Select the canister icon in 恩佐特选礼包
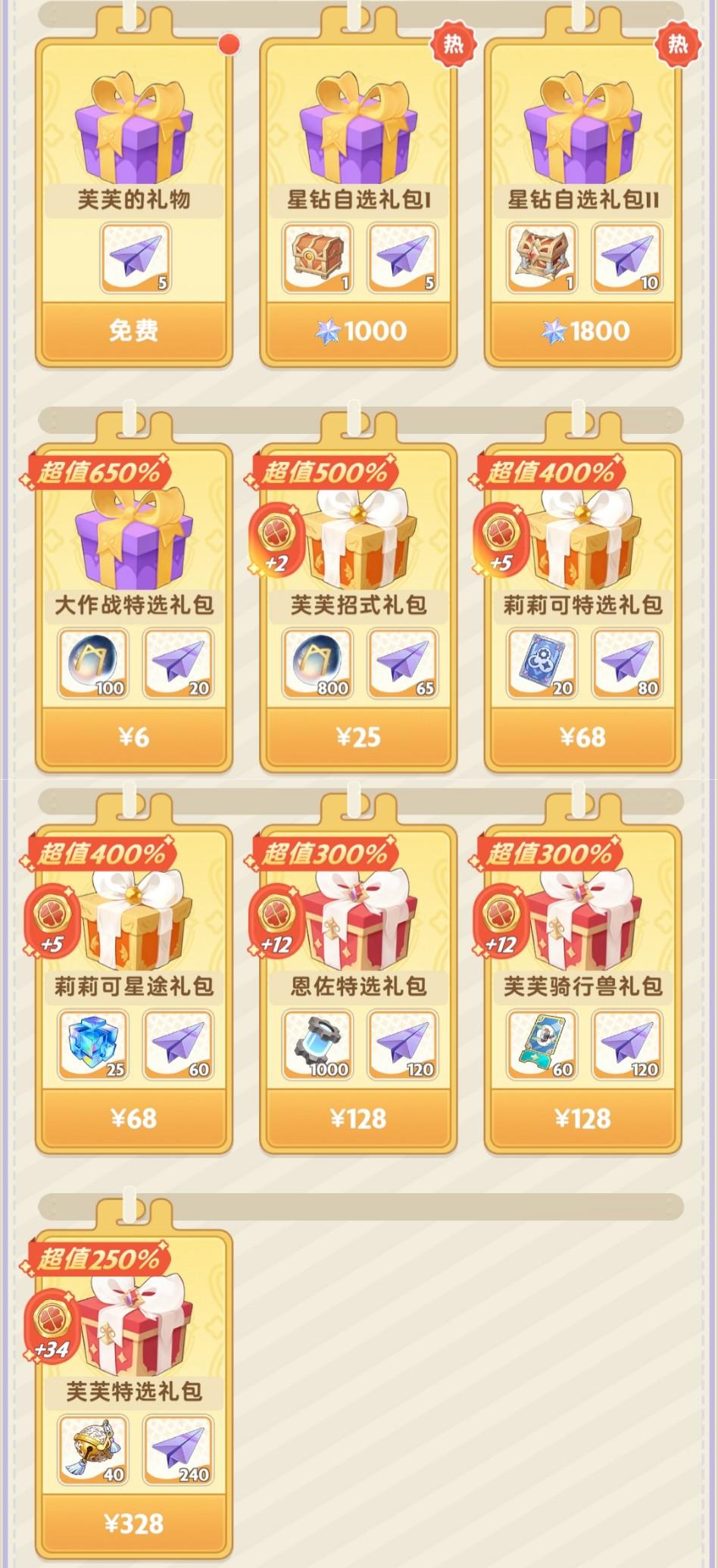The image size is (718, 1568). click(317, 1044)
